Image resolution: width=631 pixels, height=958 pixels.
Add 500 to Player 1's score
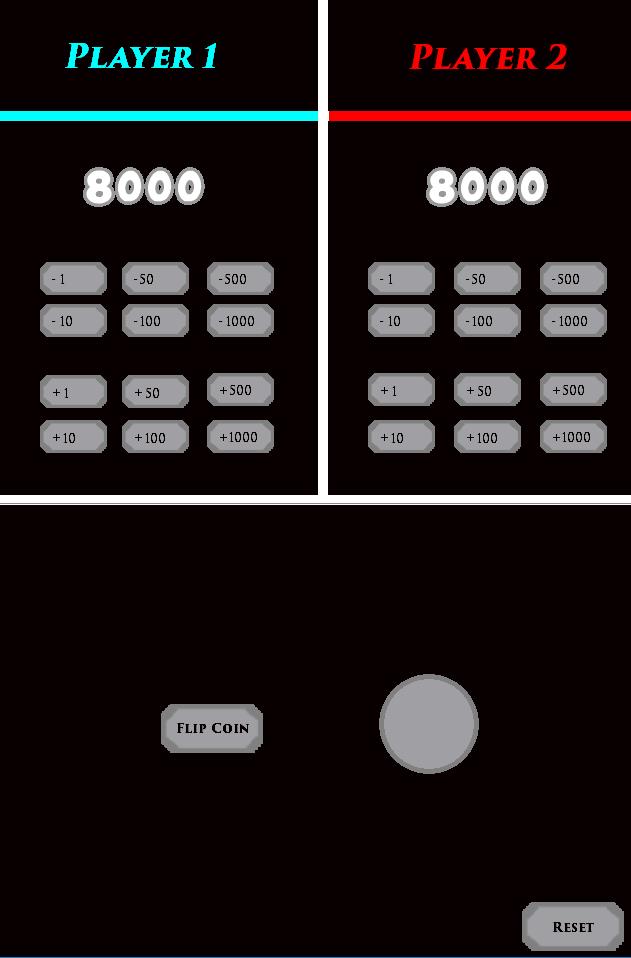pyautogui.click(x=240, y=390)
